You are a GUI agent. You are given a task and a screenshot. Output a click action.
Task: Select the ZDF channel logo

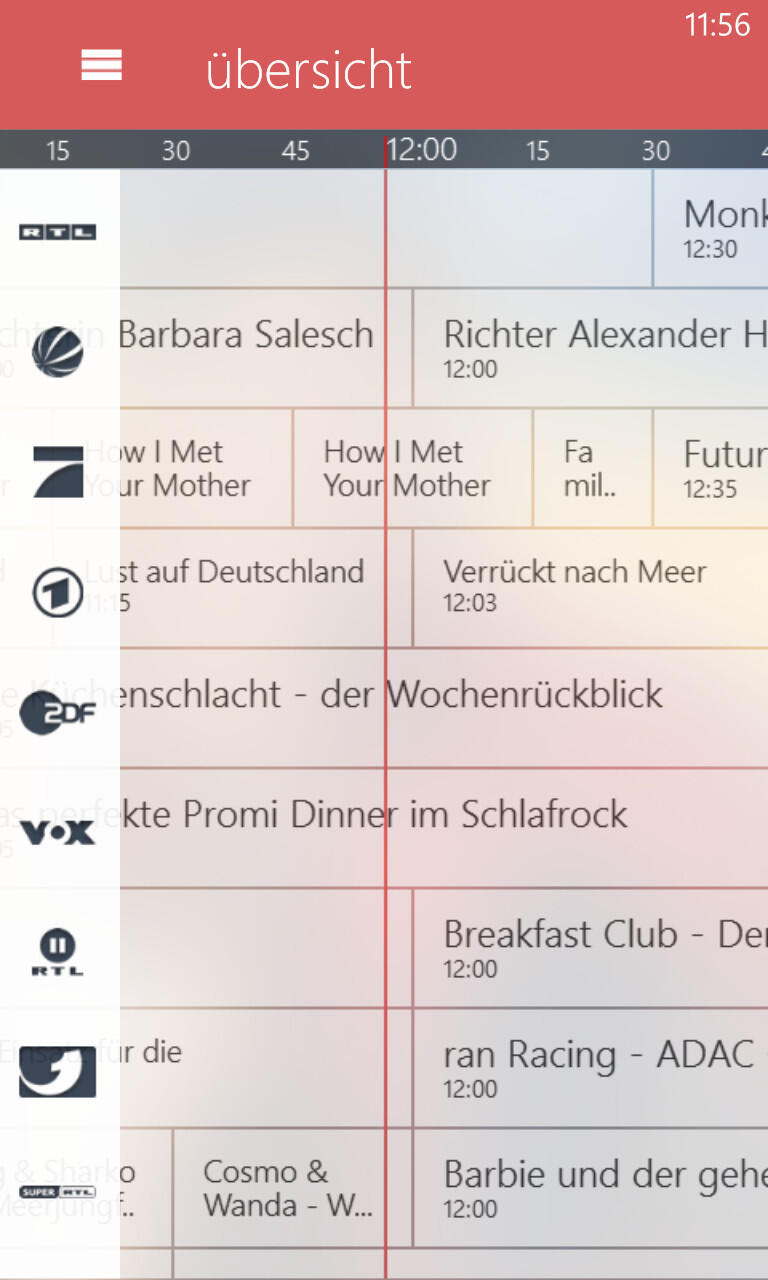(x=58, y=712)
